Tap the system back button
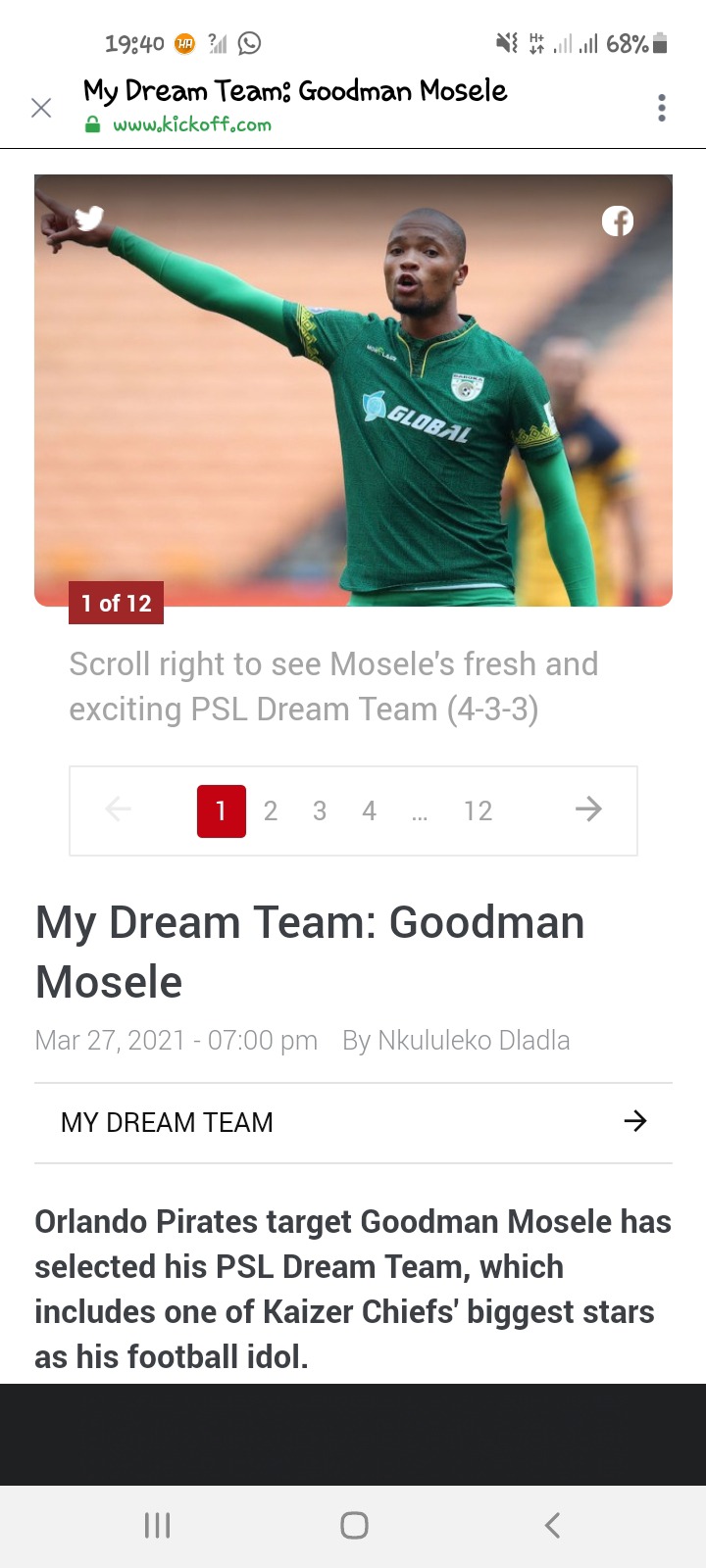 pos(552,1525)
